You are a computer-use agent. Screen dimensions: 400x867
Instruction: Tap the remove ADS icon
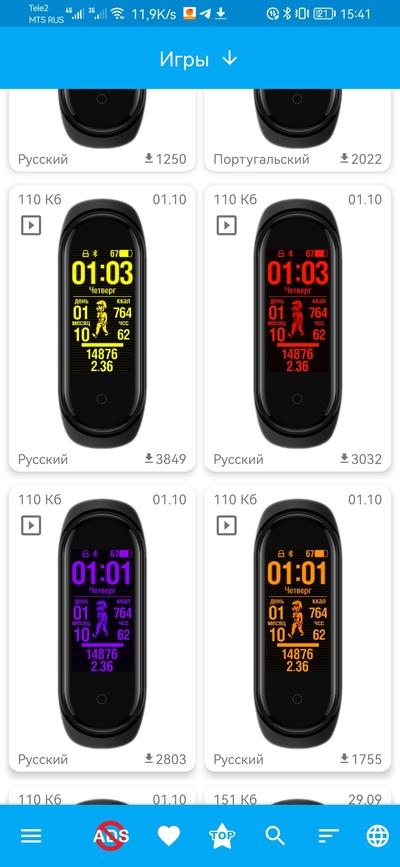111,836
